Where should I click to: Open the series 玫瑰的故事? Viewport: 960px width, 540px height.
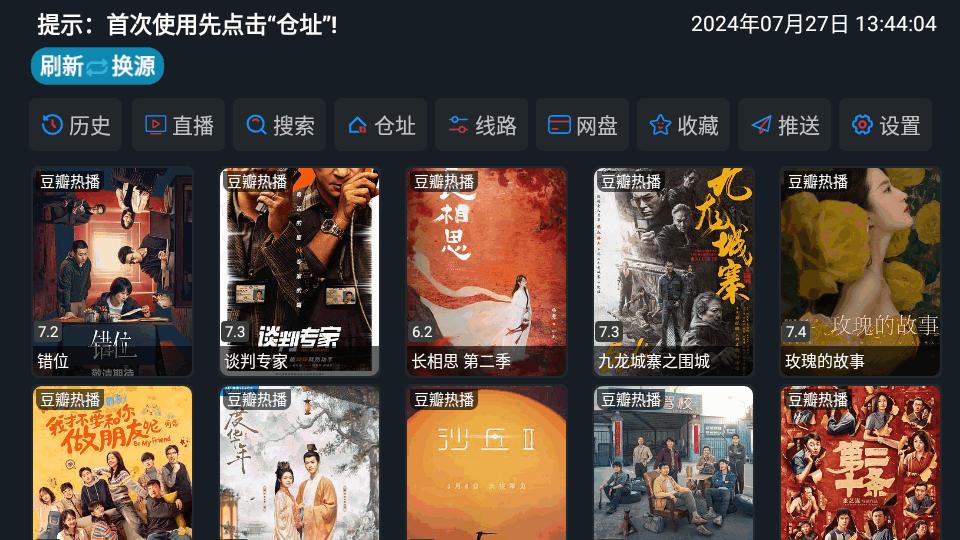860,271
